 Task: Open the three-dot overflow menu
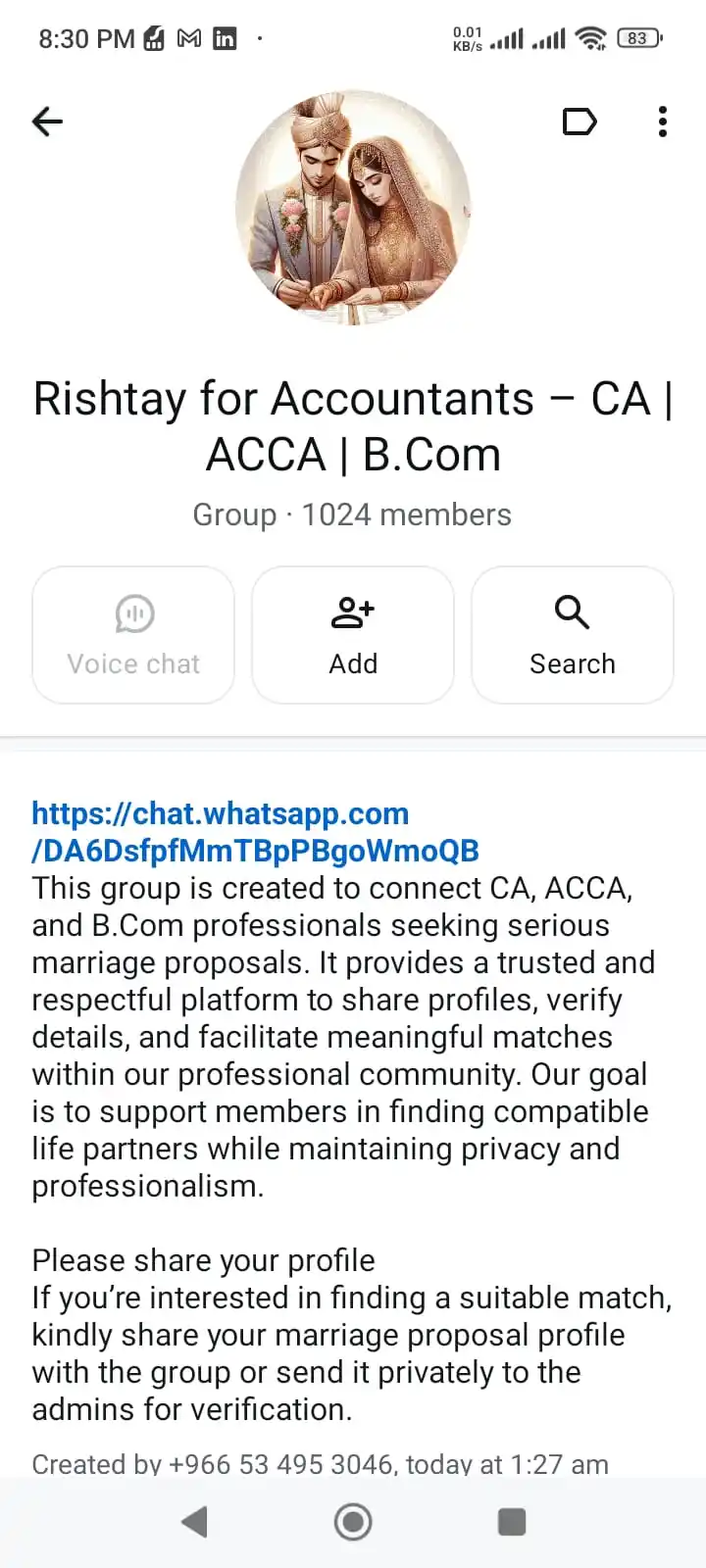point(663,122)
